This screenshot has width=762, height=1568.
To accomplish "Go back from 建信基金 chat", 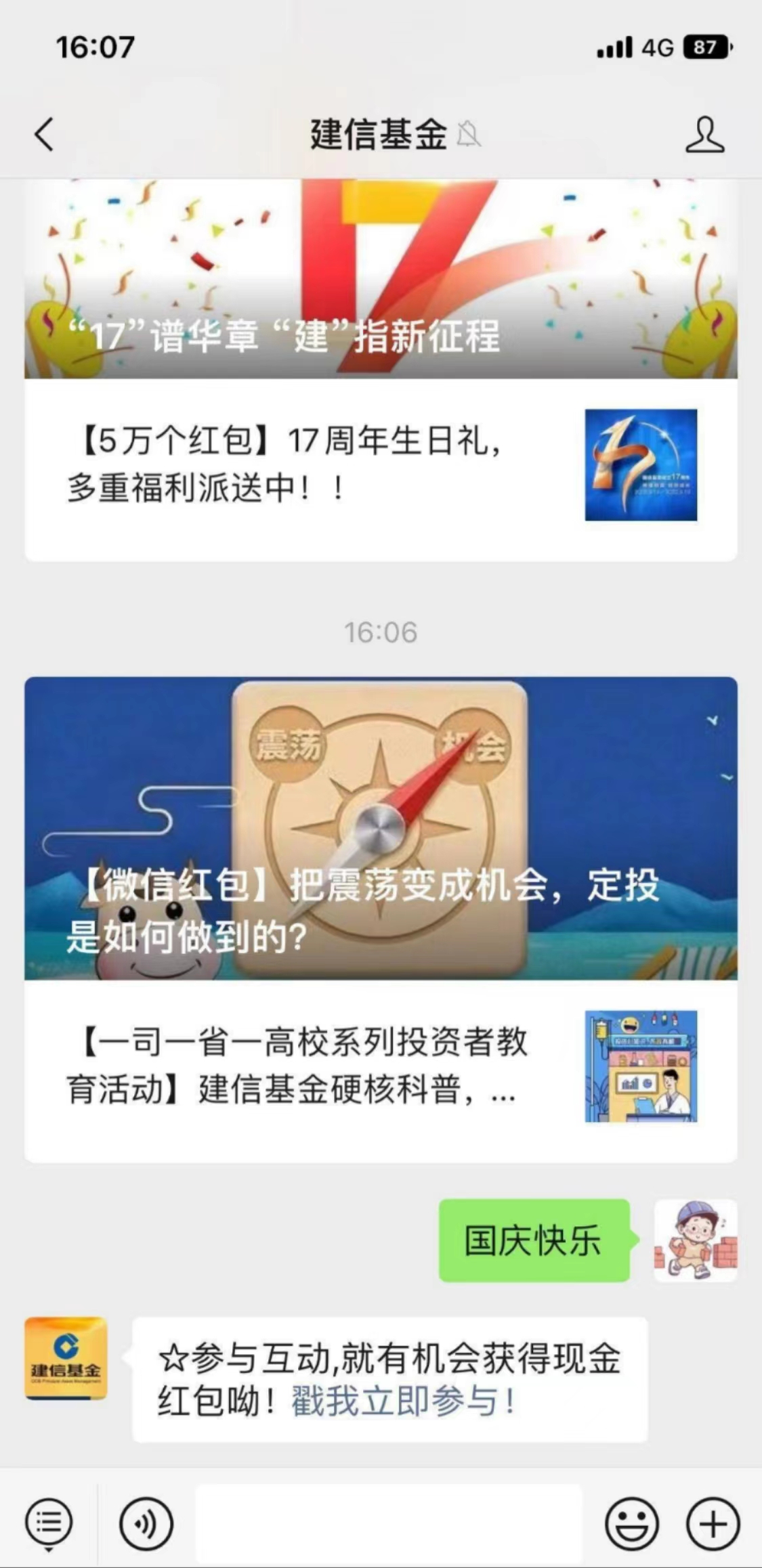I will tap(44, 134).
